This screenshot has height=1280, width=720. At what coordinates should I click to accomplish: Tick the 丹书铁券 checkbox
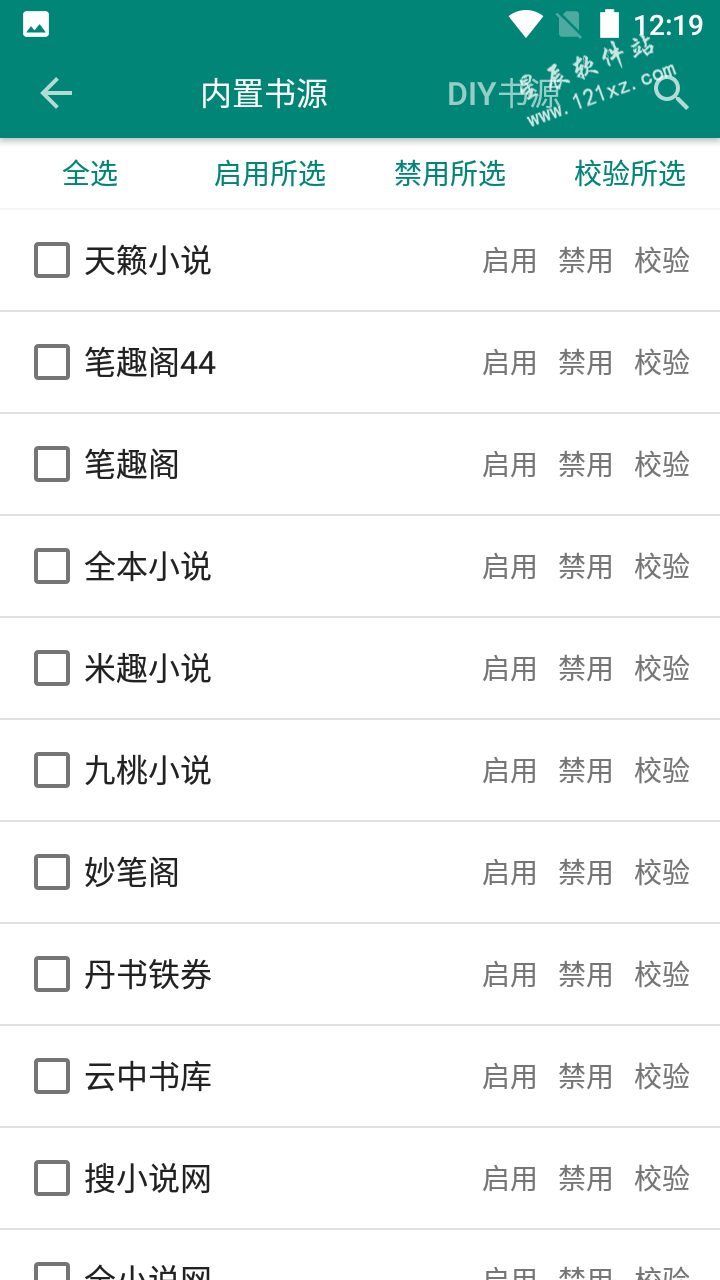tap(52, 975)
